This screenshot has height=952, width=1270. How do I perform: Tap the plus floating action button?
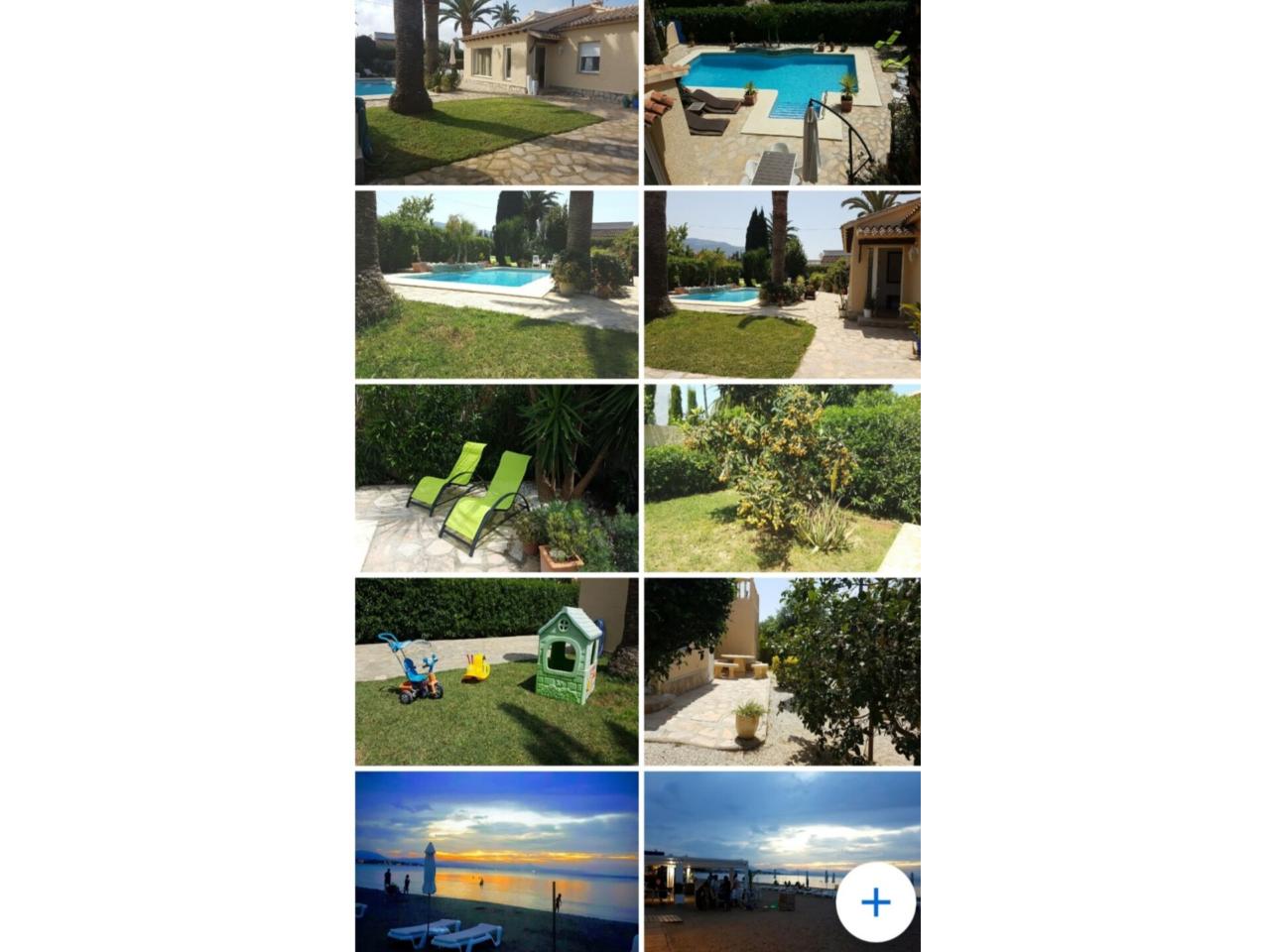[875, 901]
